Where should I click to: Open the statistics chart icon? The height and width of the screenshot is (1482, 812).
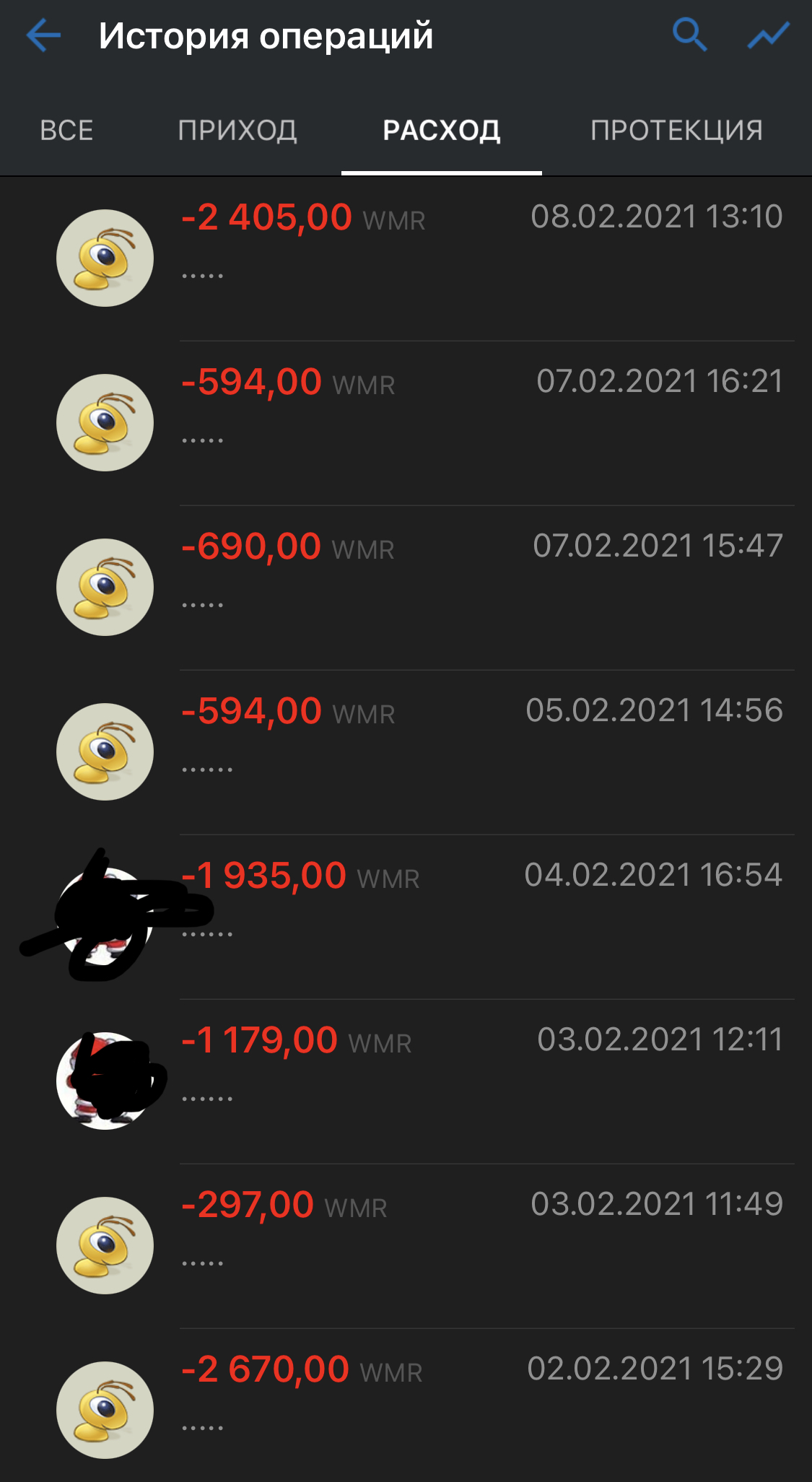pos(768,35)
